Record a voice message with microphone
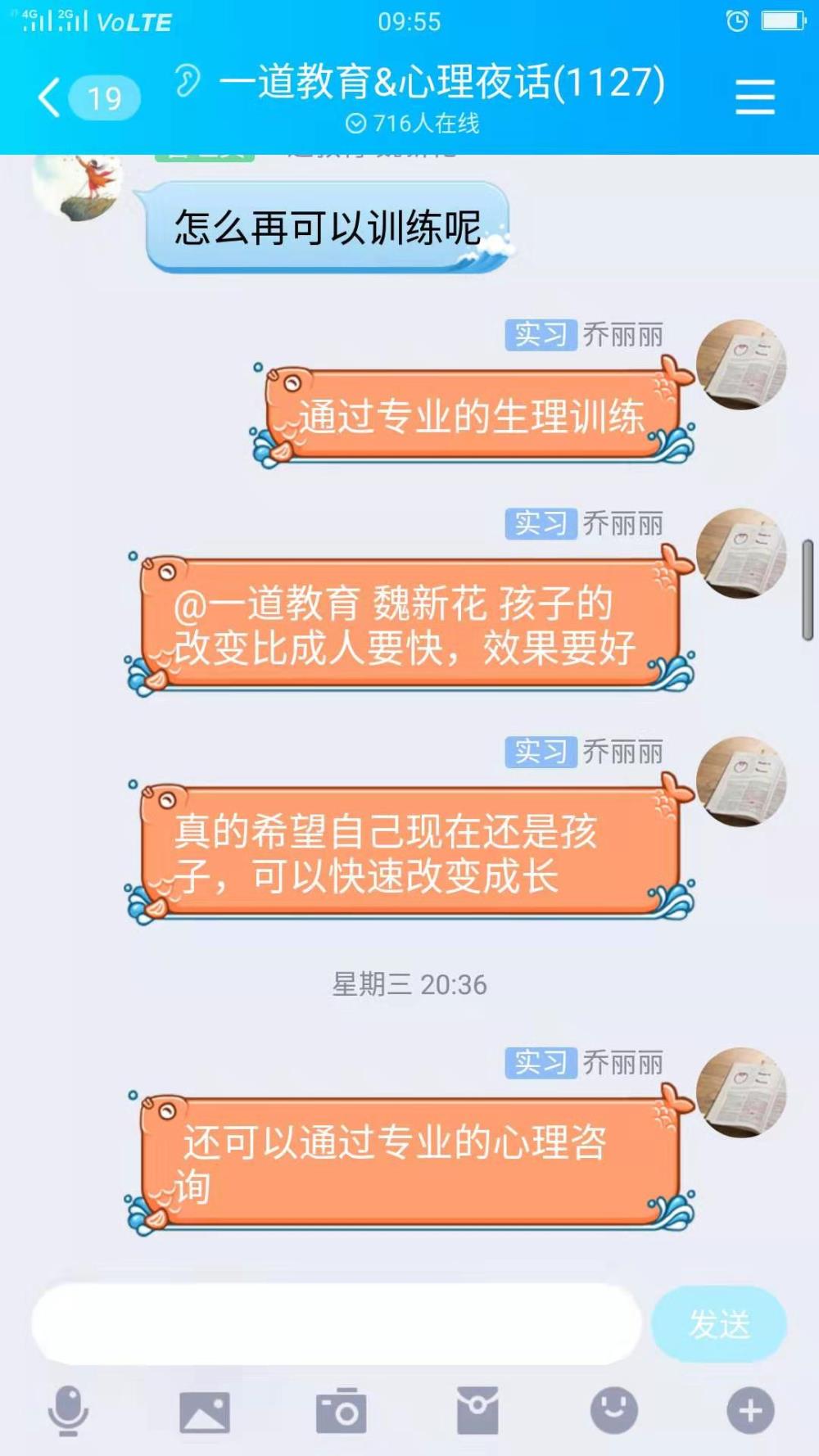This screenshot has width=819, height=1456. (68, 1410)
